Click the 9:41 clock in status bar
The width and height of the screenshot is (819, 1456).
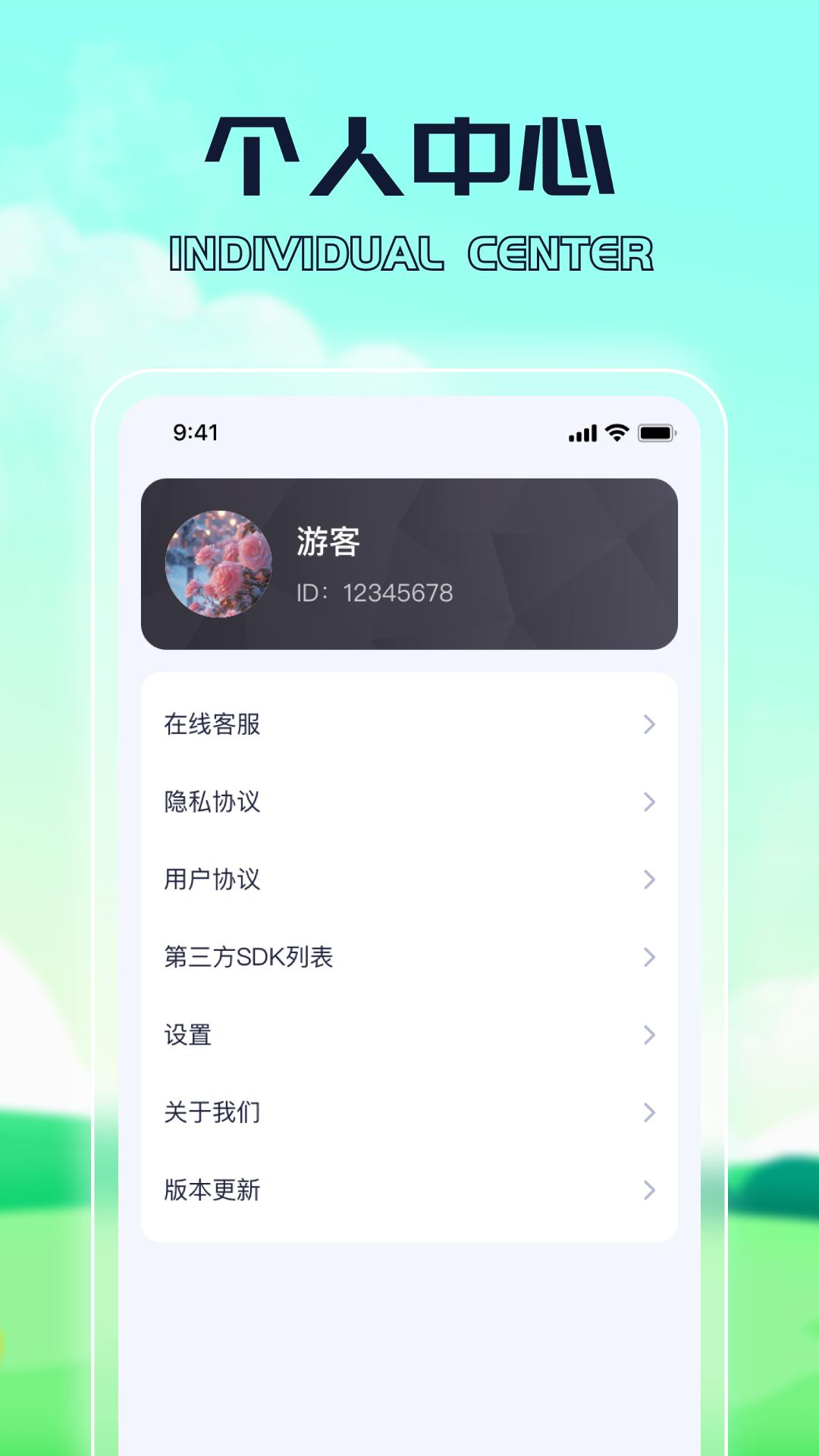(x=192, y=433)
